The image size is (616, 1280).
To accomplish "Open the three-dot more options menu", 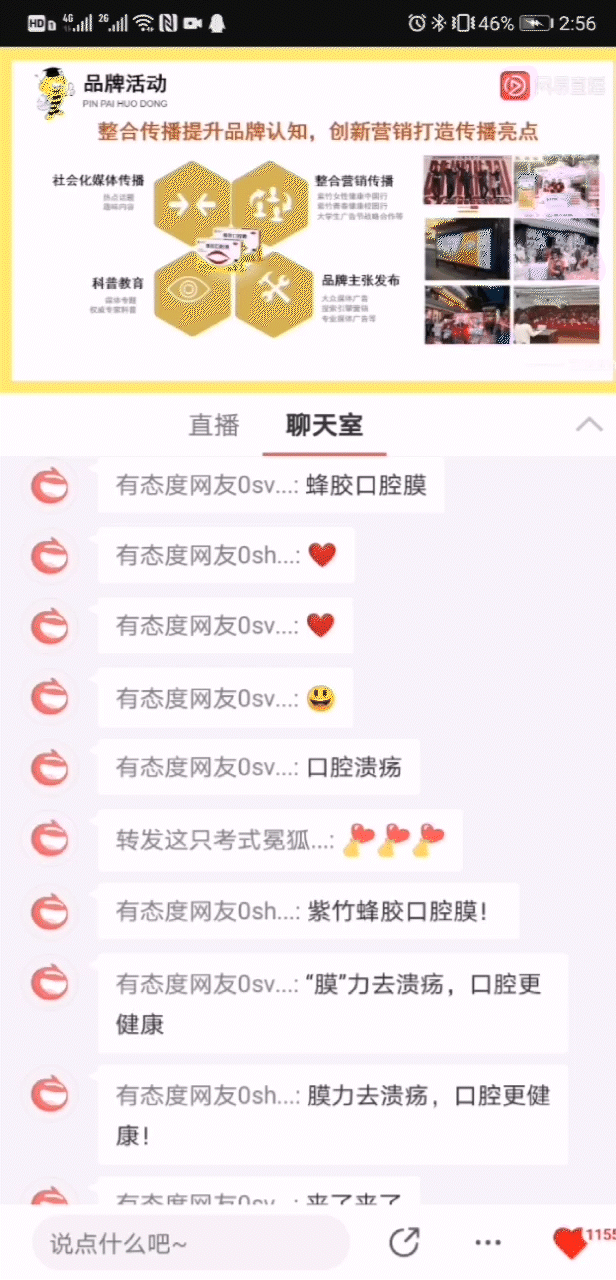I will click(488, 1243).
